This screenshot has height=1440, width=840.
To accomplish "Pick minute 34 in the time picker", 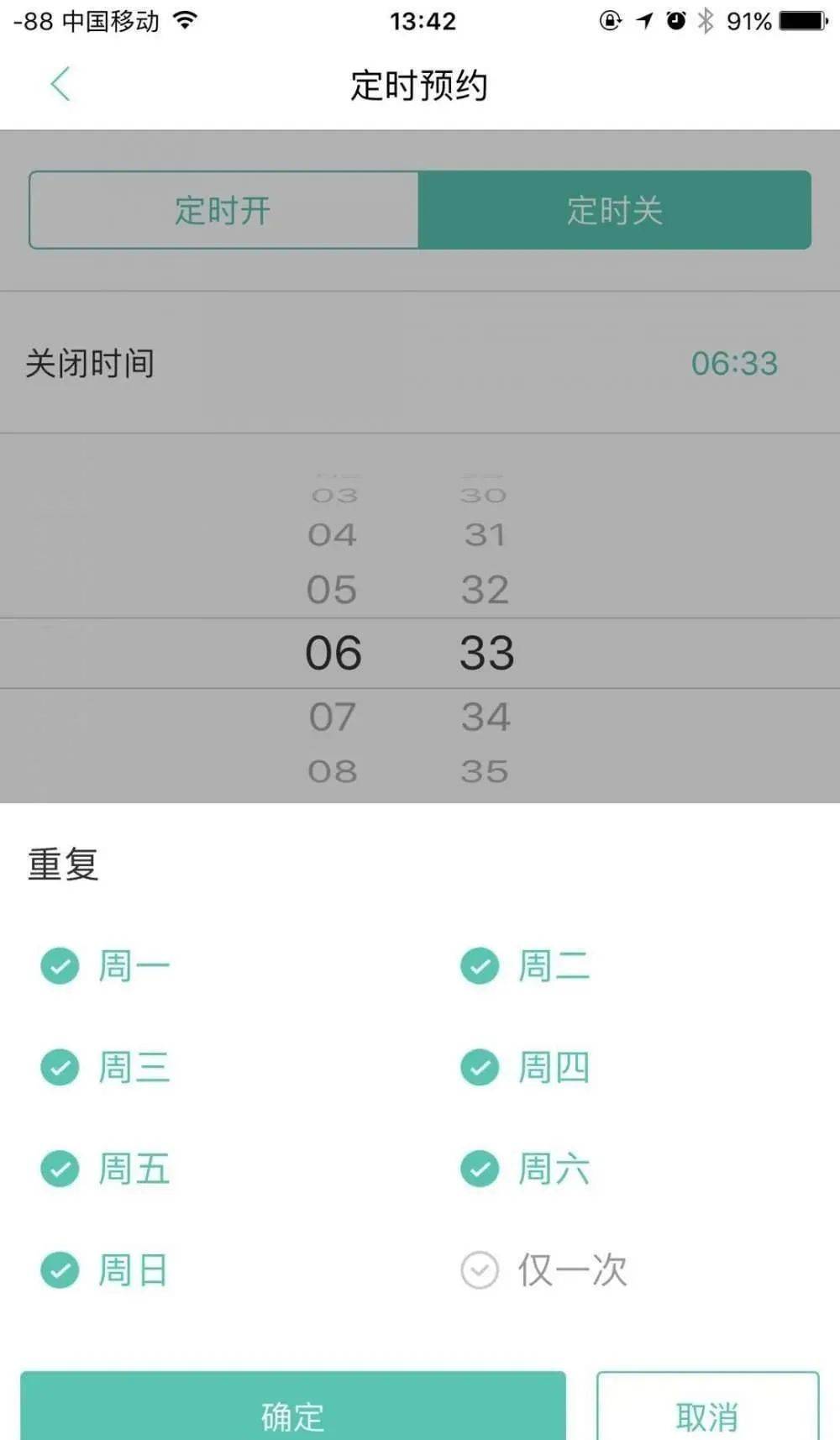I will click(x=486, y=717).
